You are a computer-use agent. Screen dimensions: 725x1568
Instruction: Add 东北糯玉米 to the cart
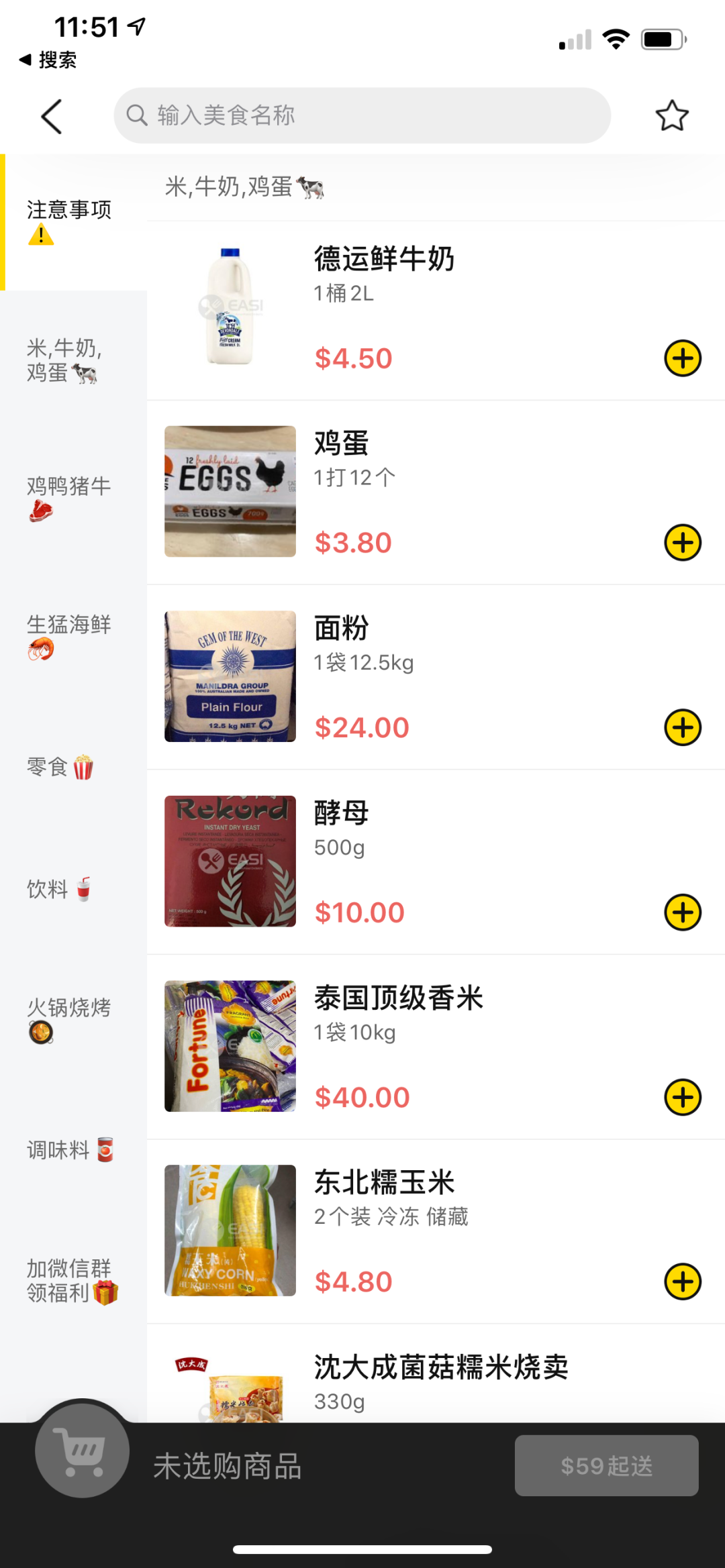[683, 1282]
